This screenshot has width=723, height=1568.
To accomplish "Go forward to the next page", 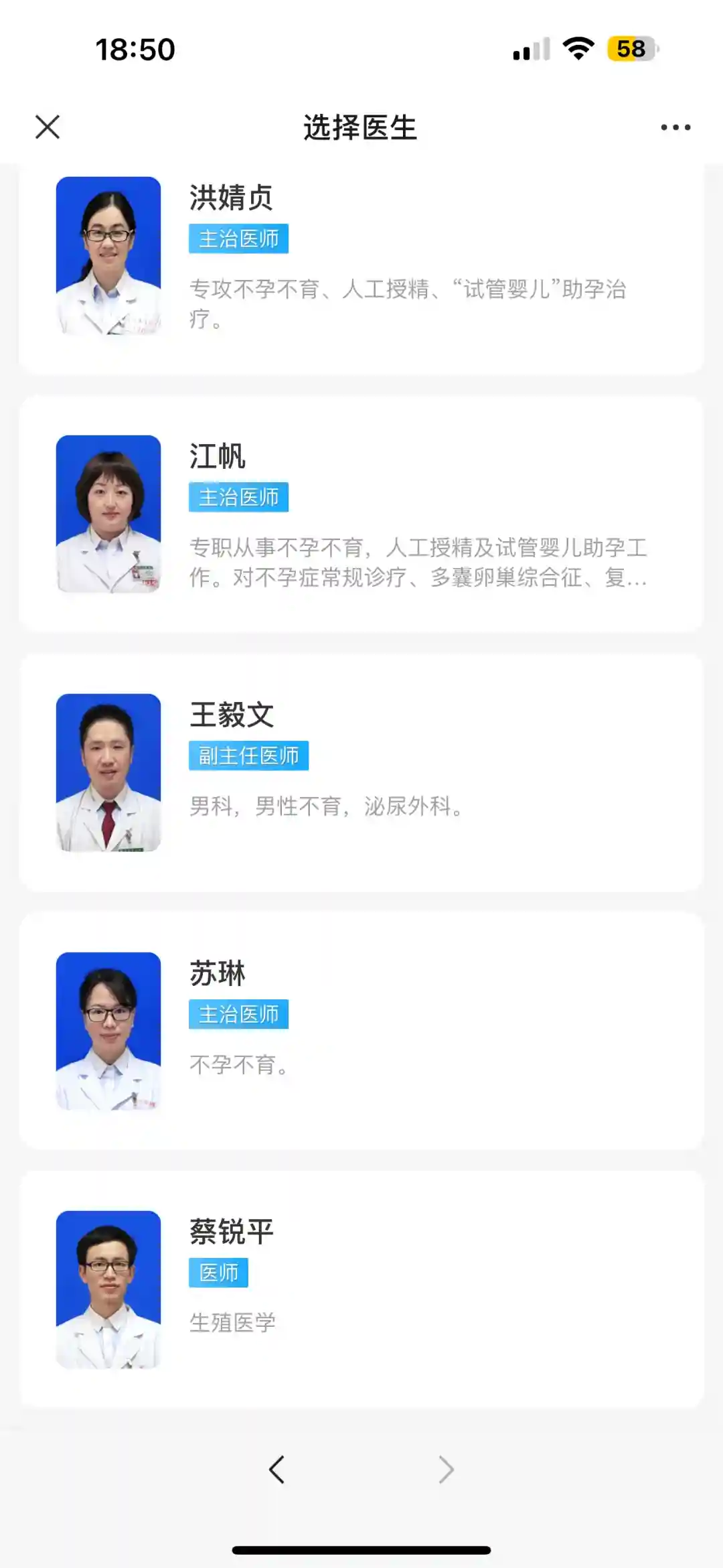I will click(x=447, y=1470).
